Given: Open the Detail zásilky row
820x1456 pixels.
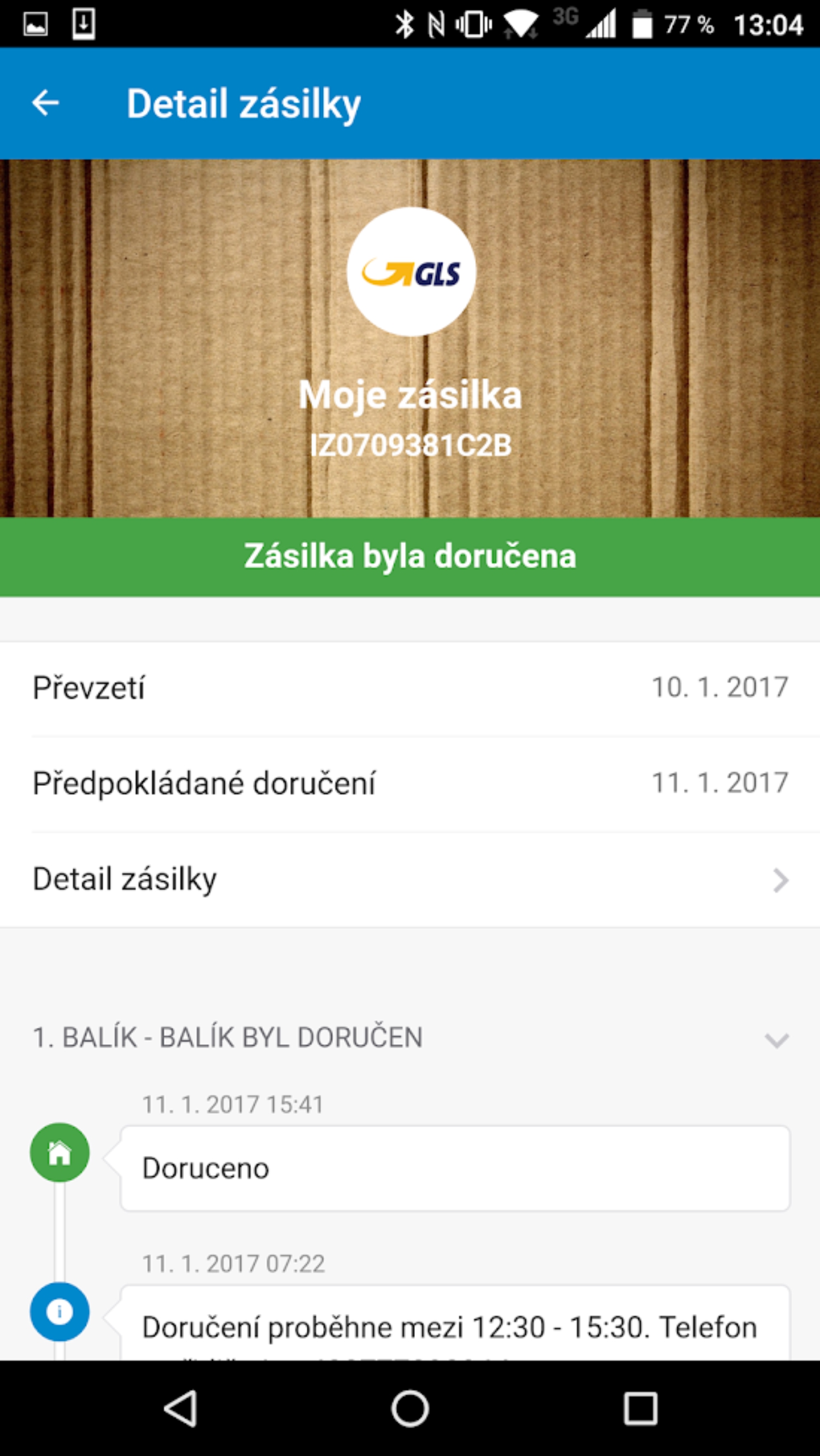Looking at the screenshot, I should point(410,880).
